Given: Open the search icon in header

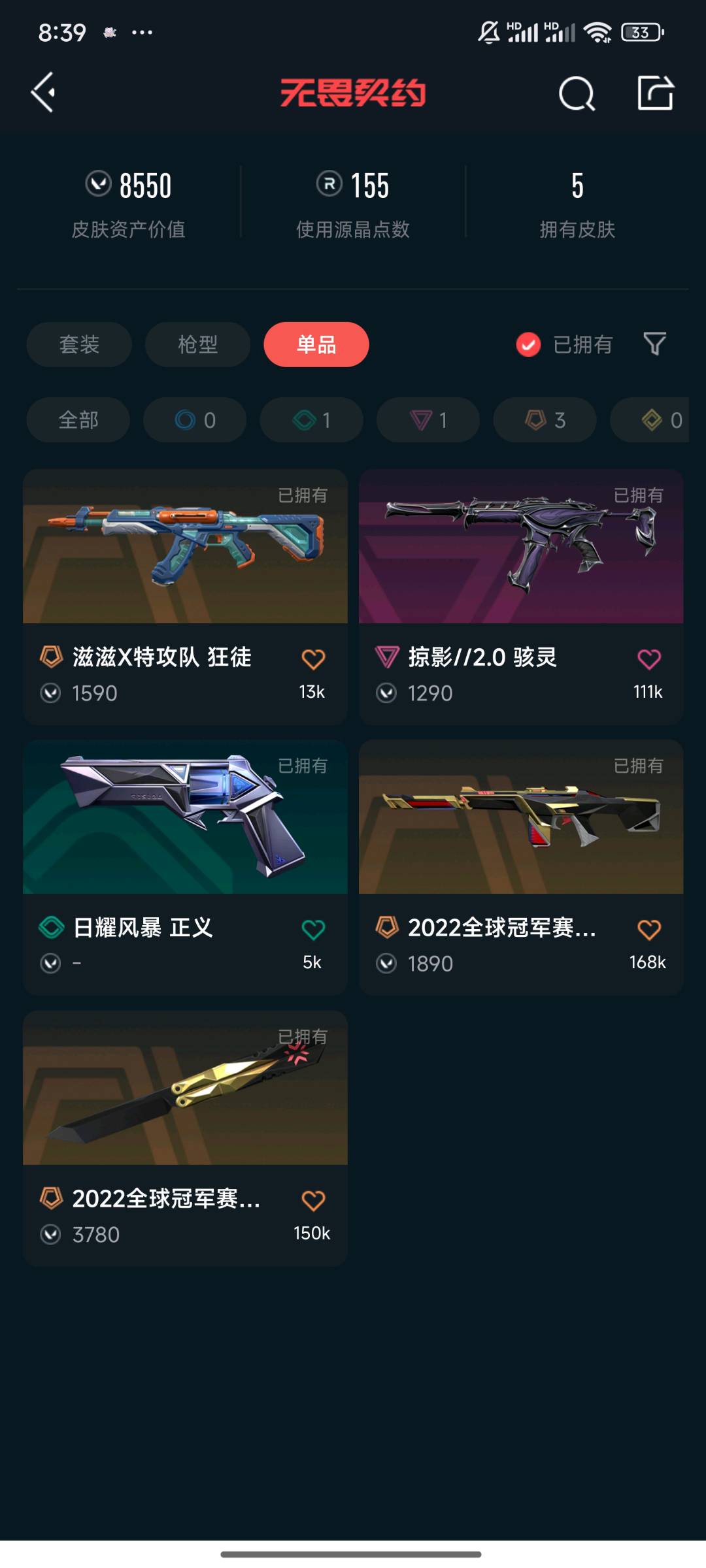Looking at the screenshot, I should click(x=577, y=93).
